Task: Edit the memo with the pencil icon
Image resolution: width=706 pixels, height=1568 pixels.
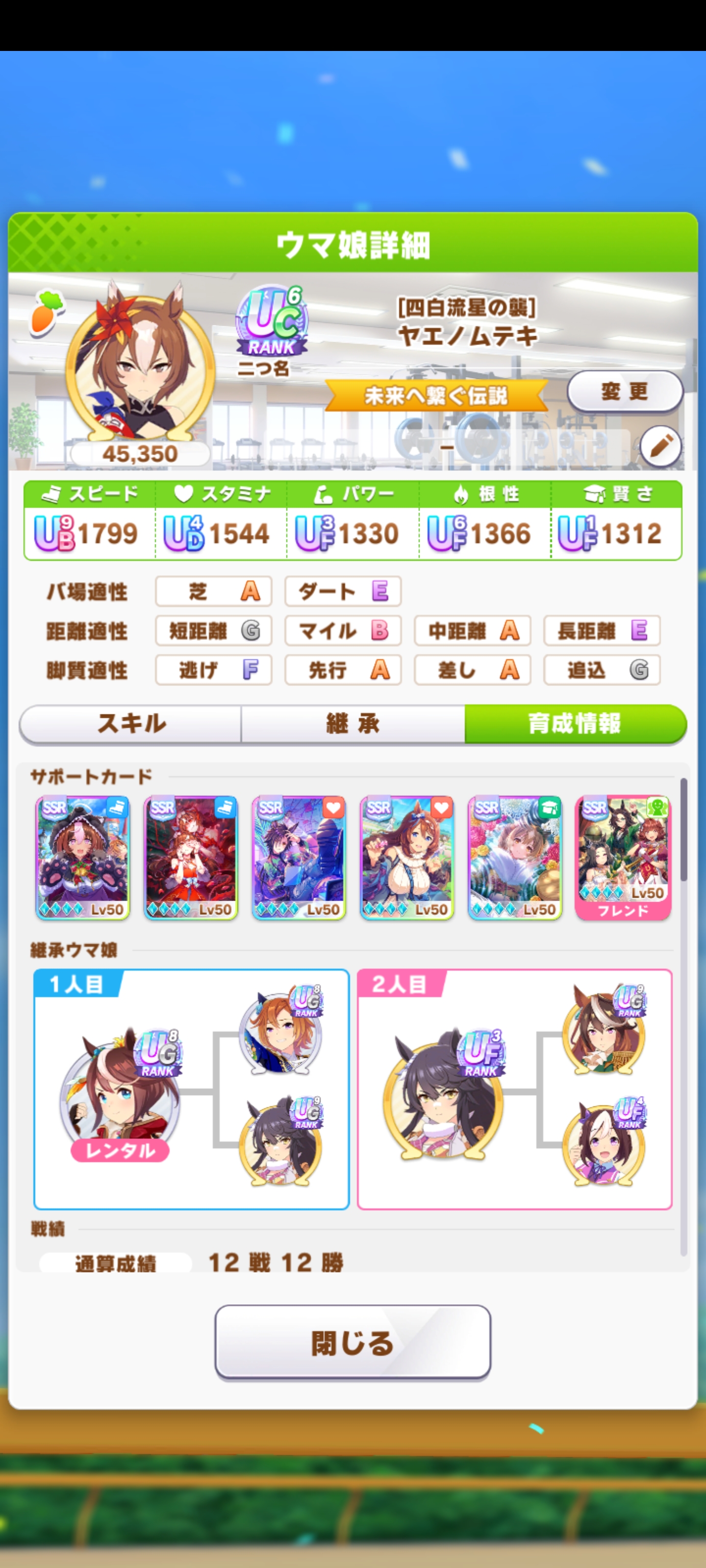Action: pyautogui.click(x=660, y=447)
